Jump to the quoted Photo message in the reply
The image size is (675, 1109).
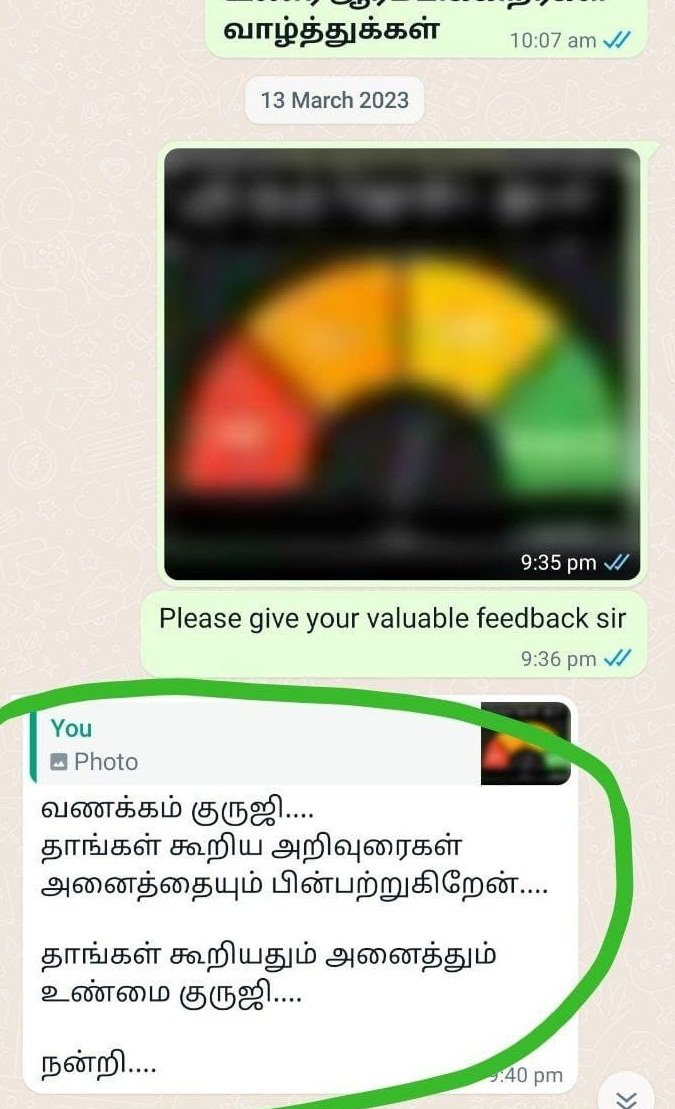(x=300, y=743)
